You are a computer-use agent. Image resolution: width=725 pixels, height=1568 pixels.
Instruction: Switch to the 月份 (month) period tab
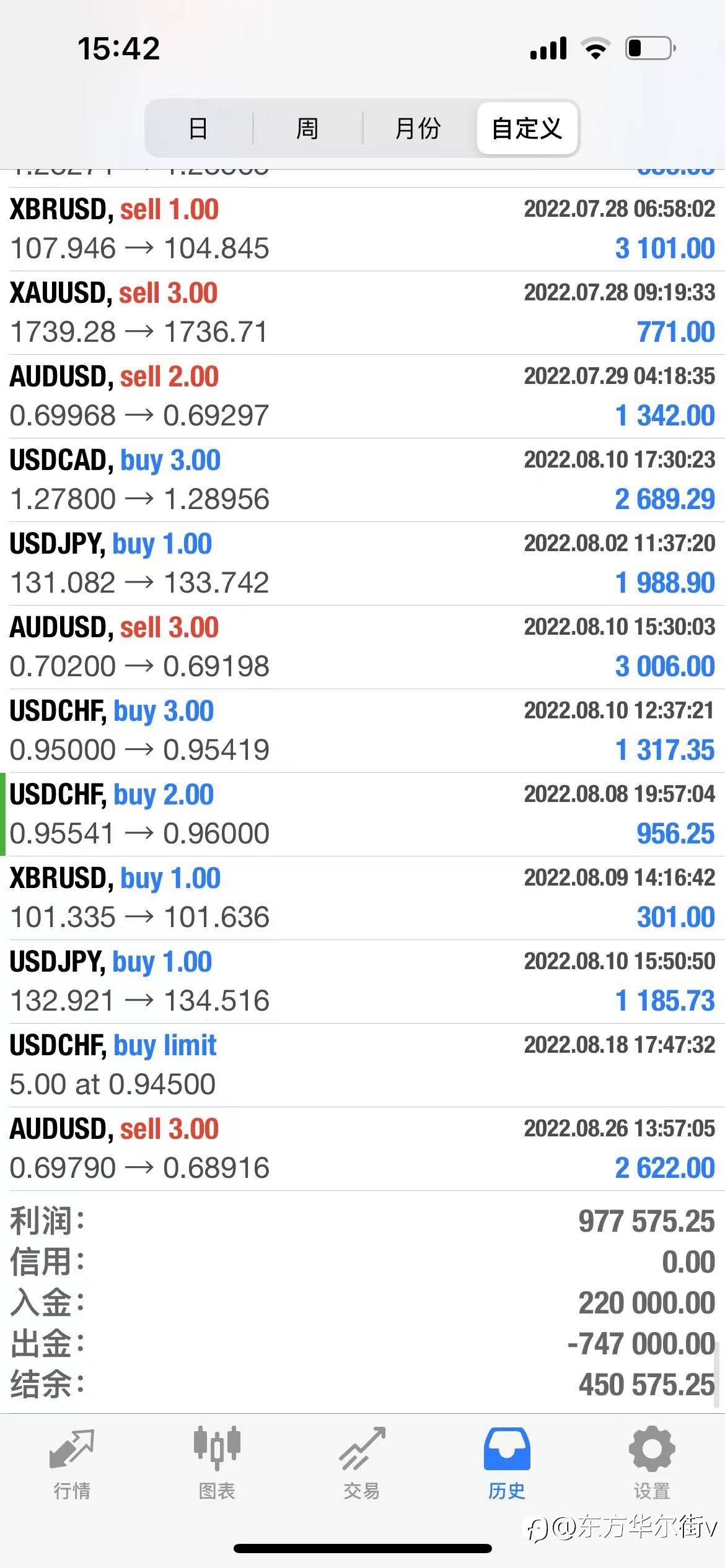pyautogui.click(x=418, y=128)
